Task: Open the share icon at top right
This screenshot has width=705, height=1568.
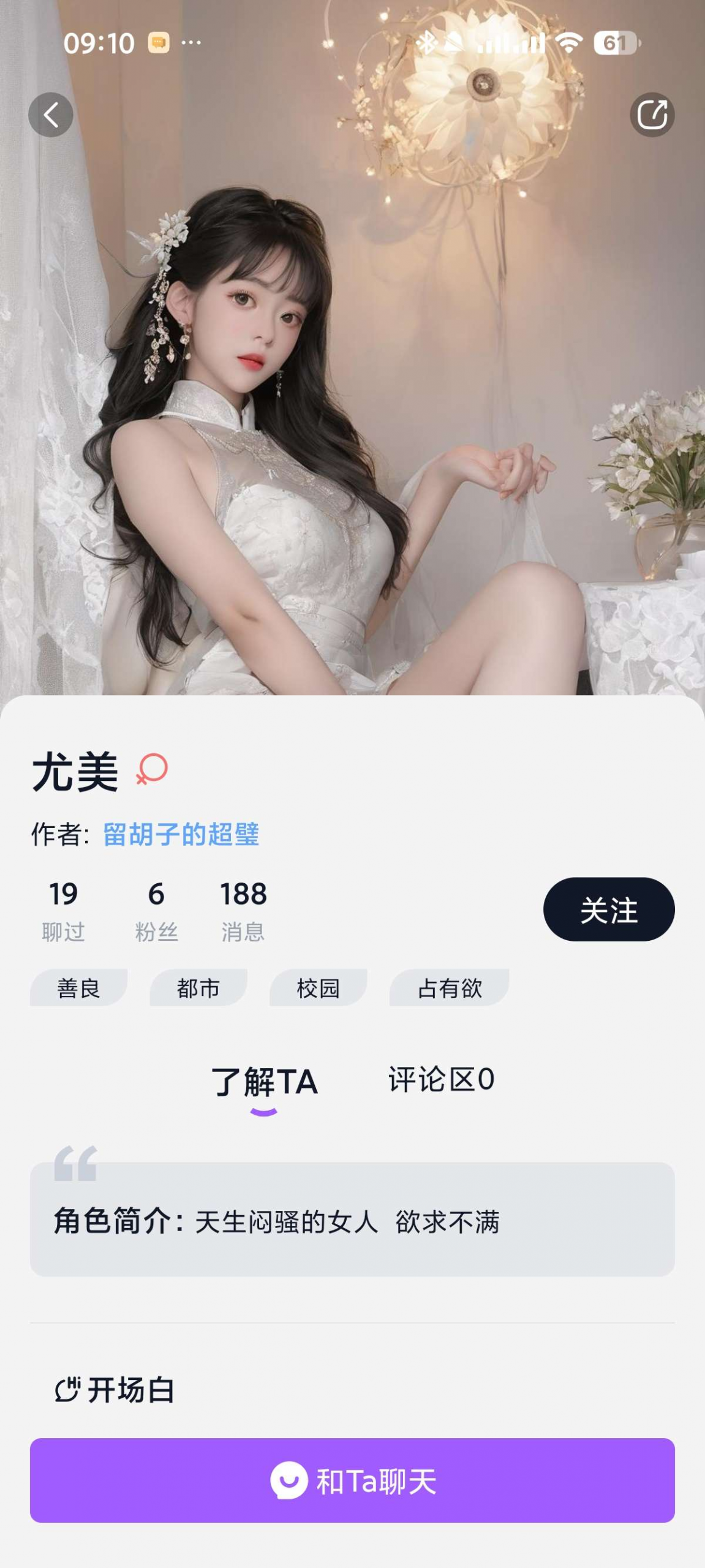Action: [652, 113]
